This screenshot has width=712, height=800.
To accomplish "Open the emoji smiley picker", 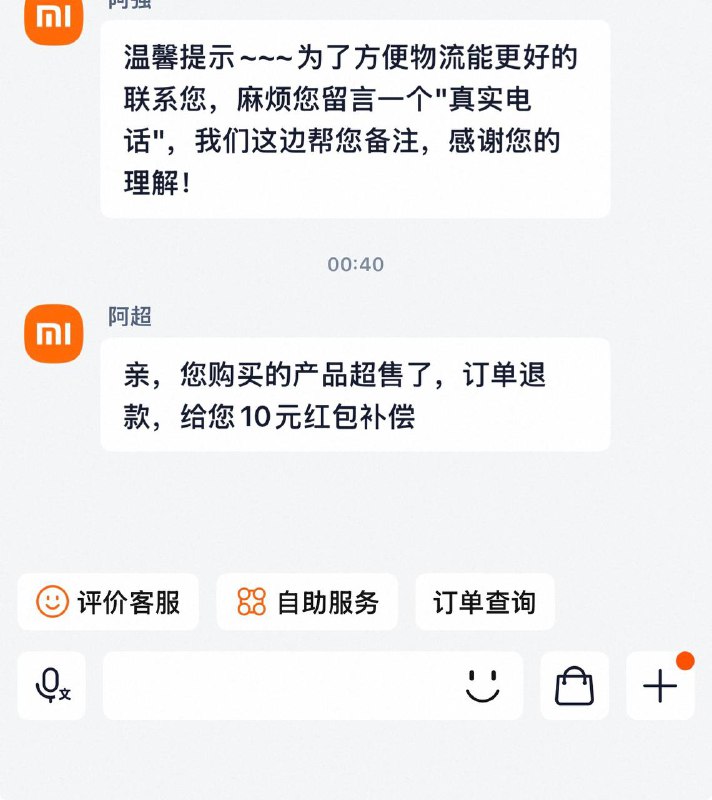I will point(482,685).
